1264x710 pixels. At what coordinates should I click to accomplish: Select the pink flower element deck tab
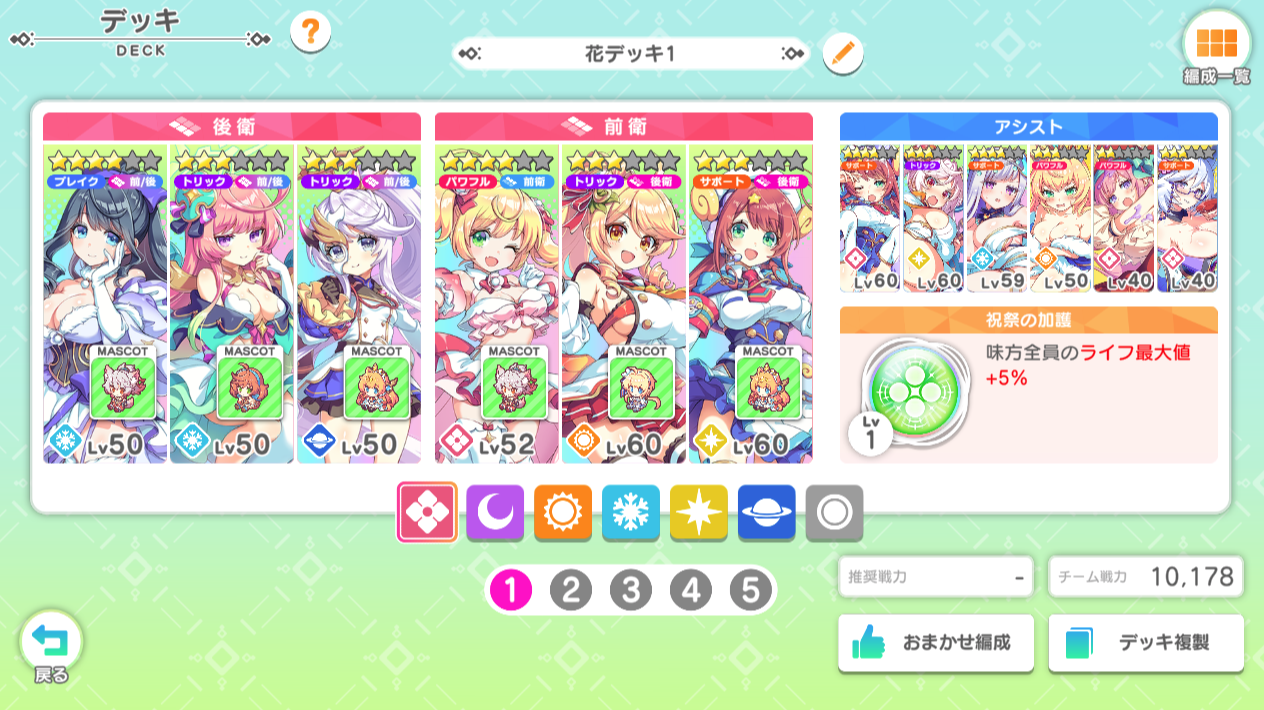click(x=427, y=513)
